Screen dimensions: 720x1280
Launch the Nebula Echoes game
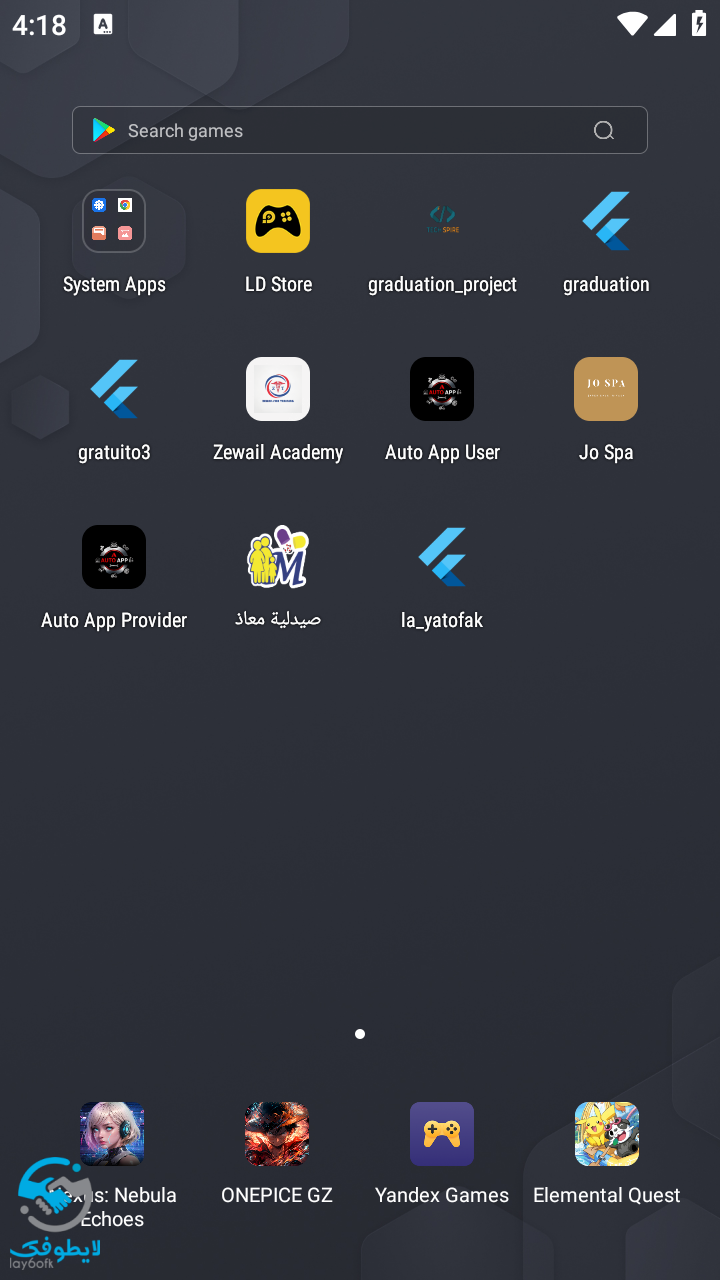[x=112, y=1134]
